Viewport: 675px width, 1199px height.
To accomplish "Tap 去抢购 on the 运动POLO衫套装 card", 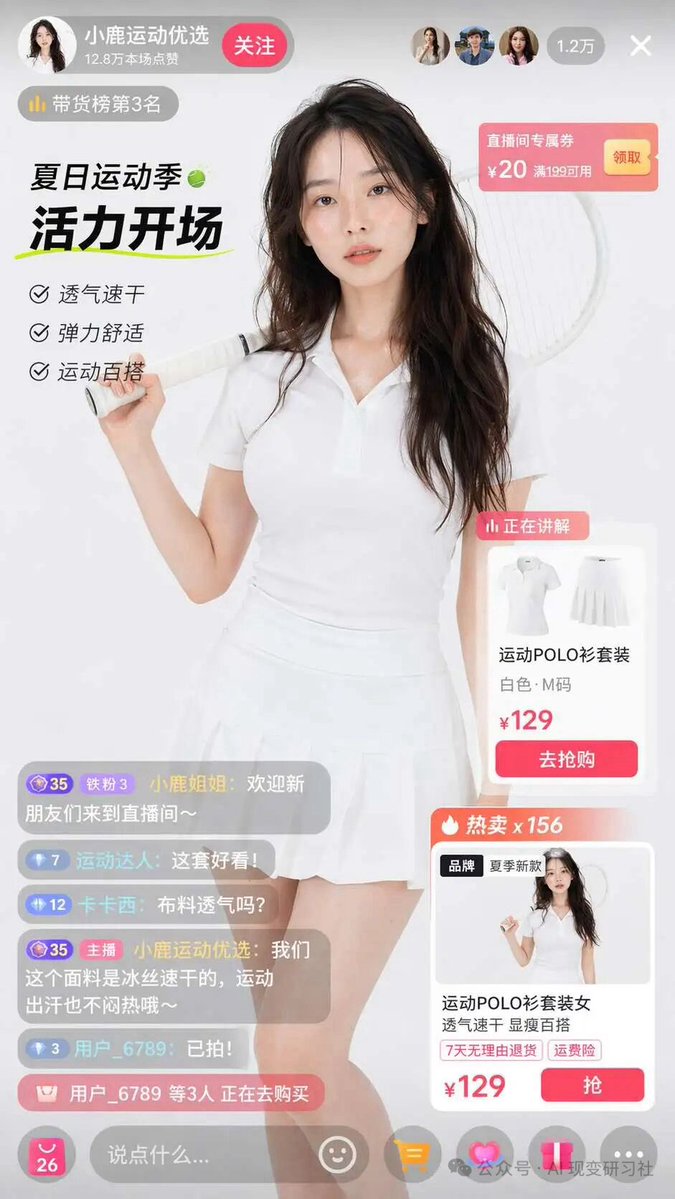I will [566, 759].
